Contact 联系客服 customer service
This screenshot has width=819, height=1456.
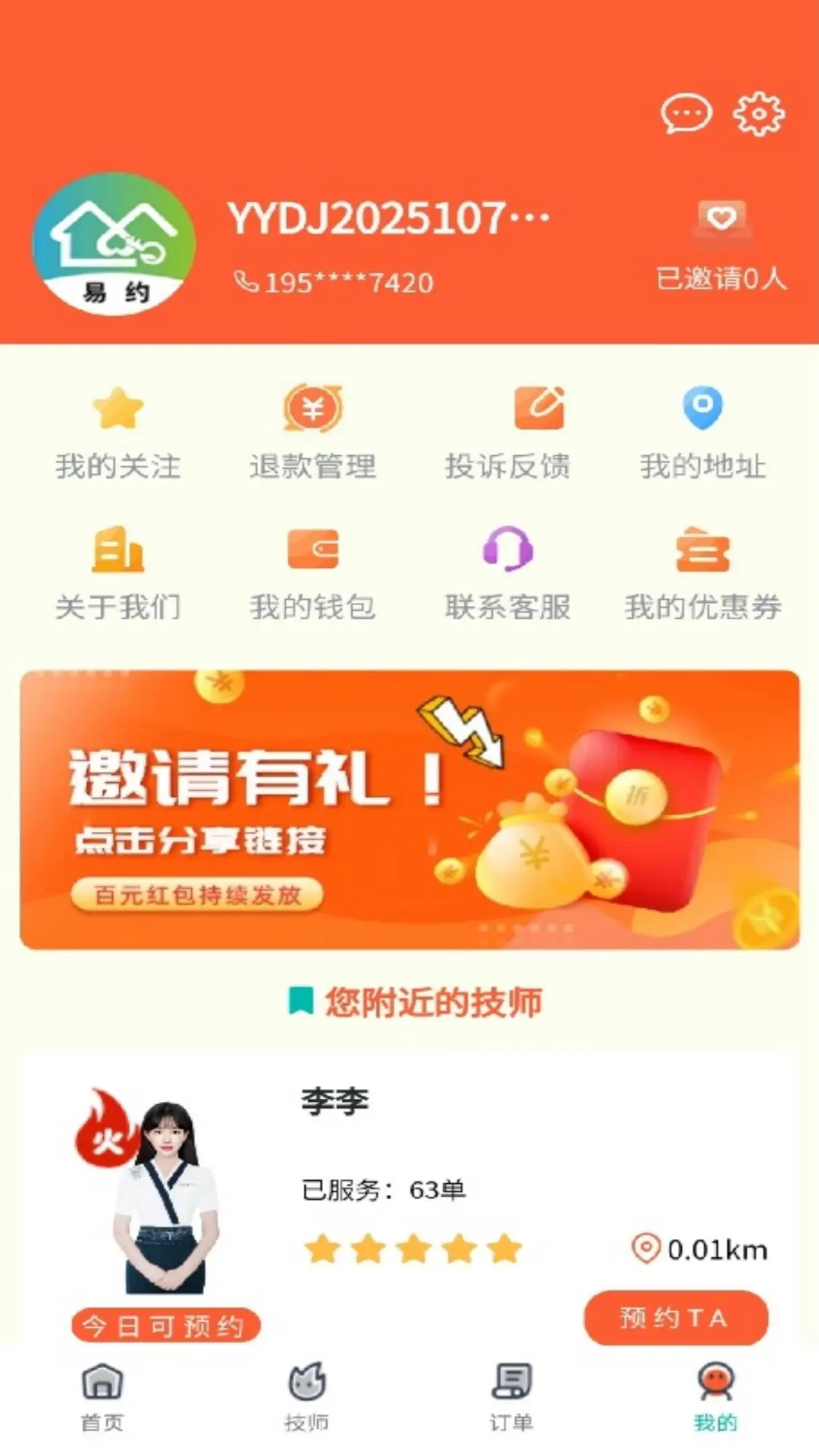click(x=507, y=574)
